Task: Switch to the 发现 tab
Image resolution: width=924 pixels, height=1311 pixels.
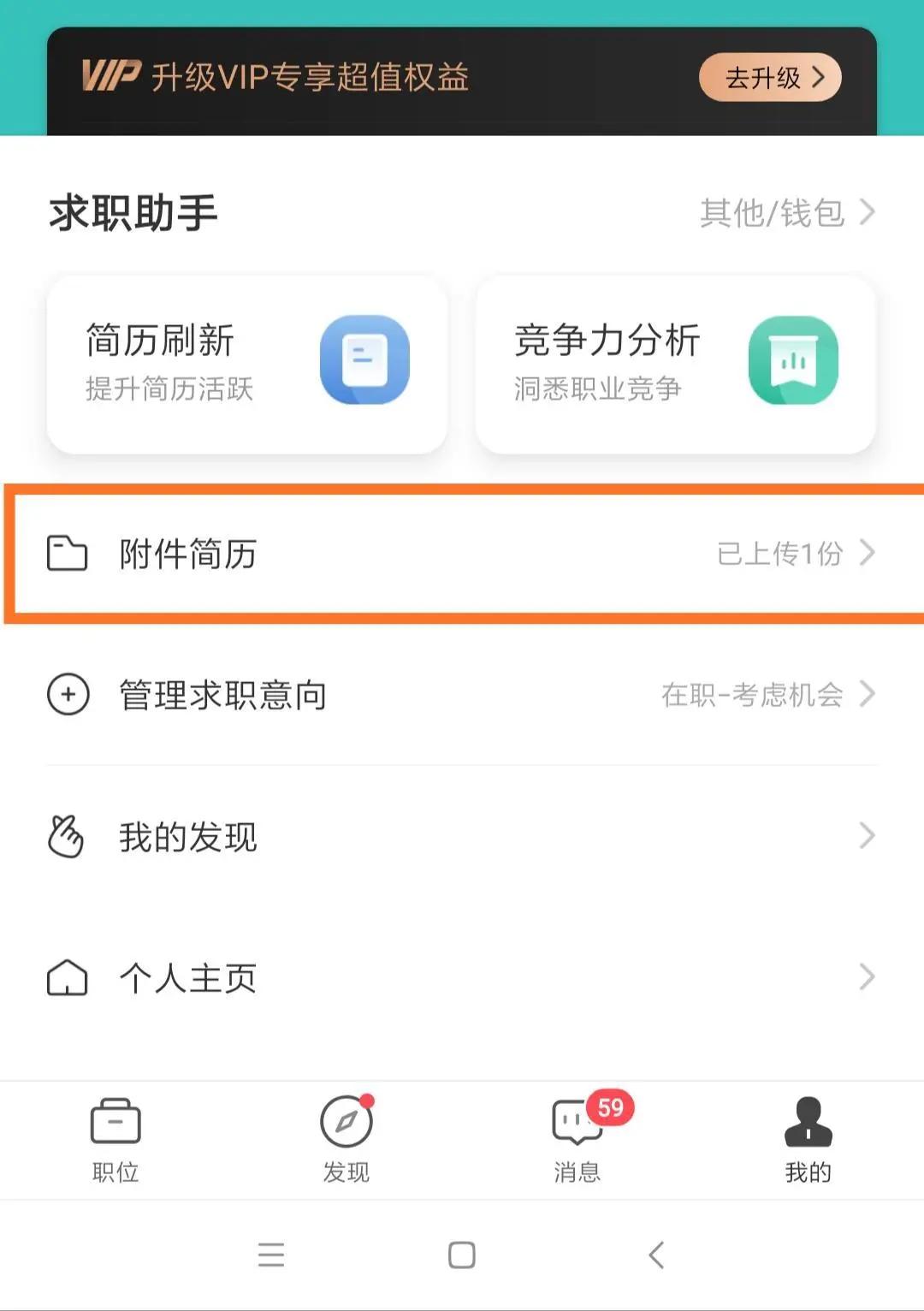Action: 344,1140
